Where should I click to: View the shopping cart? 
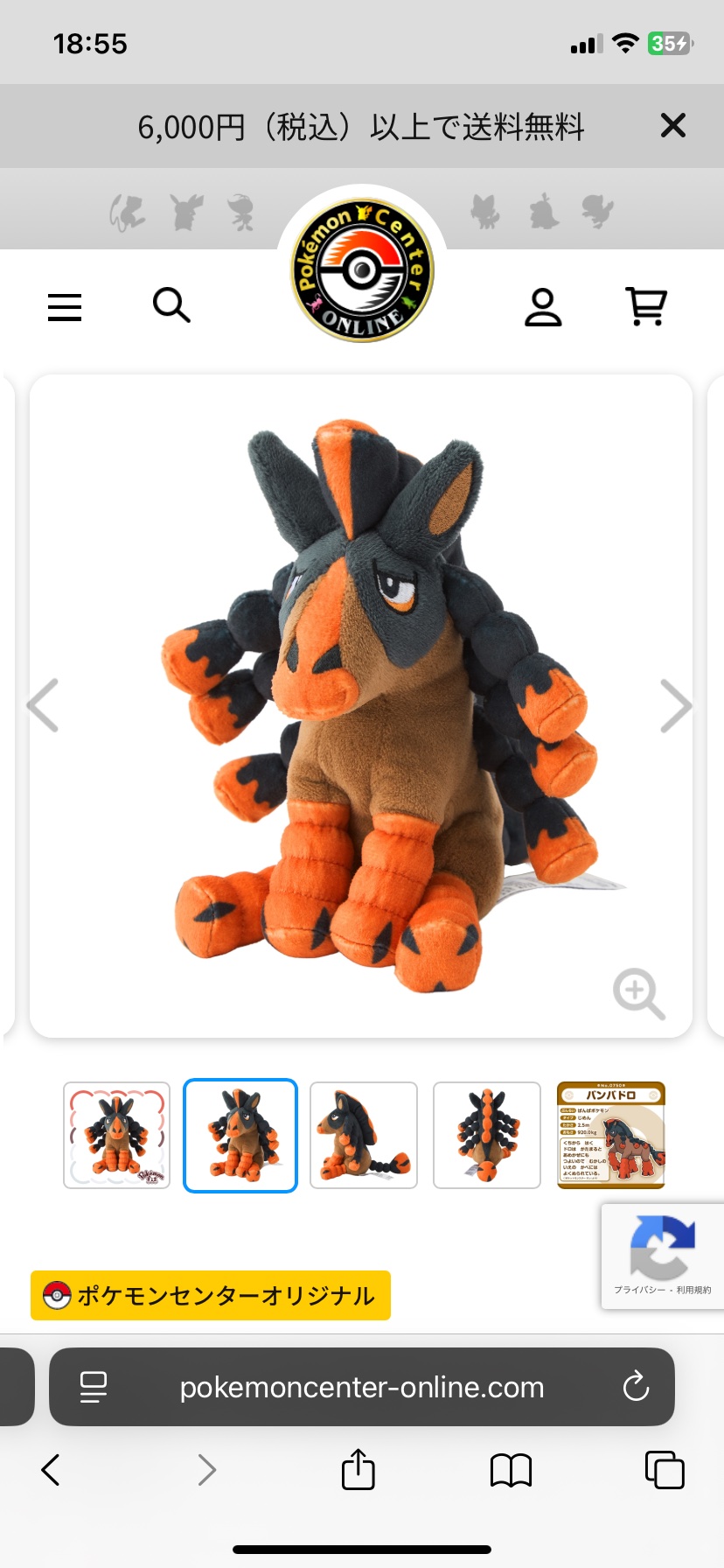point(647,307)
